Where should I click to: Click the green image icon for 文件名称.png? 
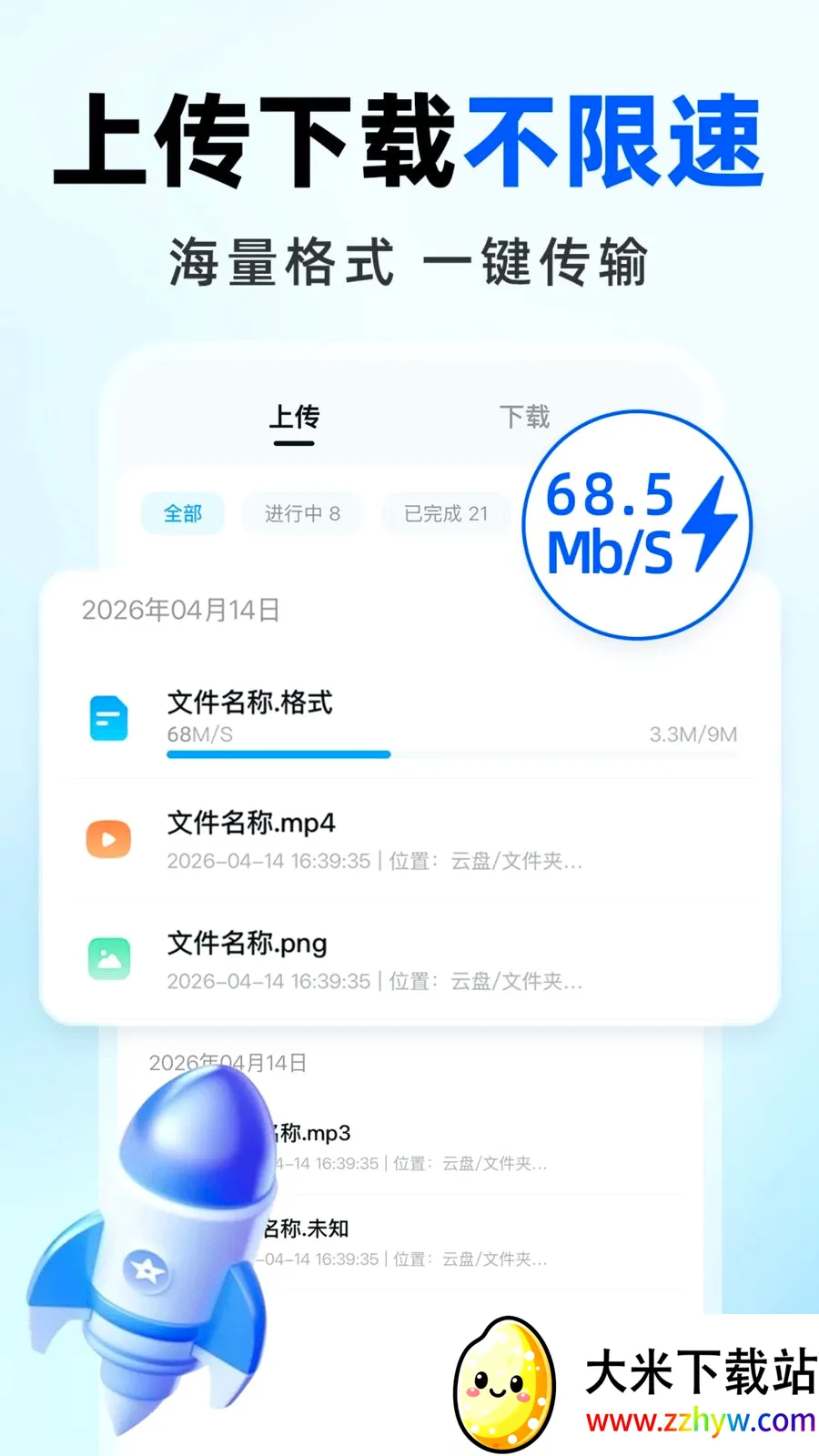(x=107, y=958)
